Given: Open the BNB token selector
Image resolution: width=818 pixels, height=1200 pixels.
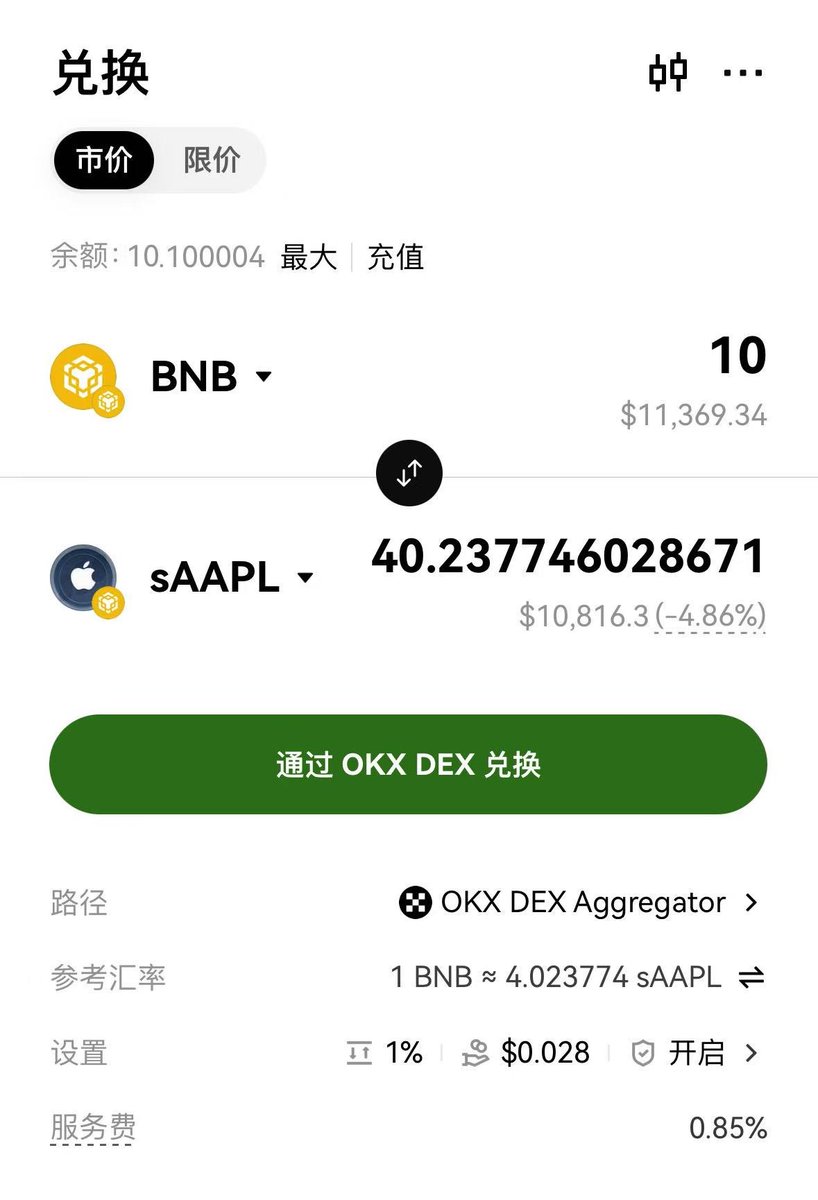Looking at the screenshot, I should [210, 377].
